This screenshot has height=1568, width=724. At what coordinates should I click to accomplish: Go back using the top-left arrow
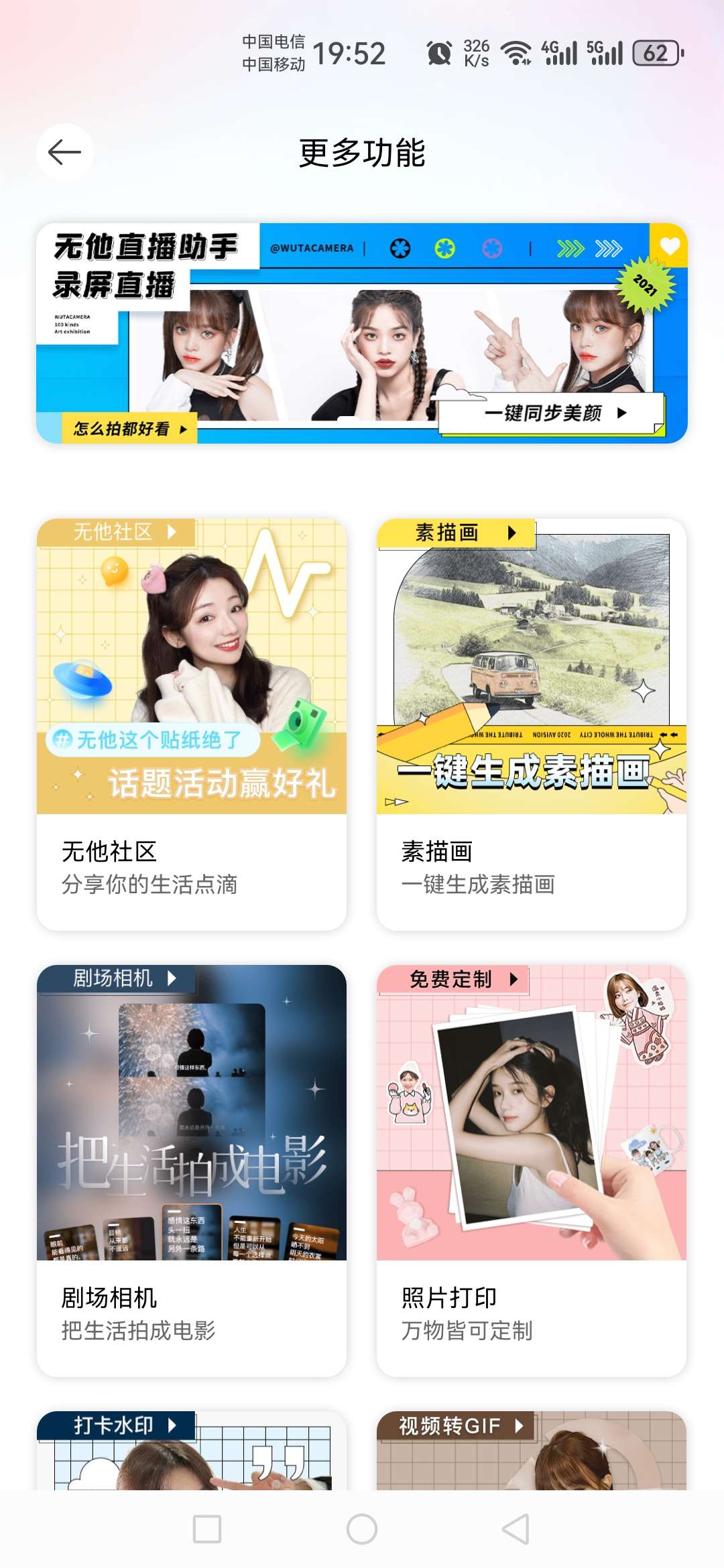(x=65, y=152)
